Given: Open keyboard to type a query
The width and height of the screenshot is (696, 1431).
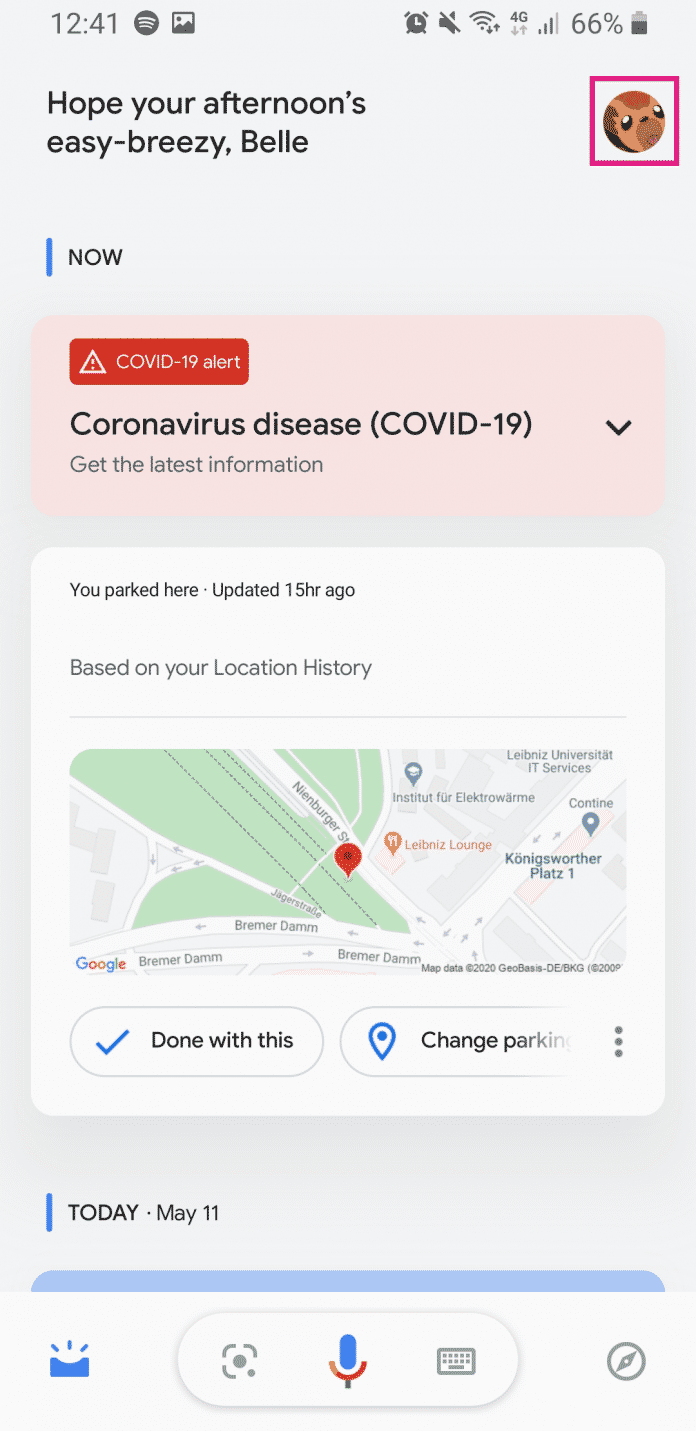Looking at the screenshot, I should (456, 1361).
